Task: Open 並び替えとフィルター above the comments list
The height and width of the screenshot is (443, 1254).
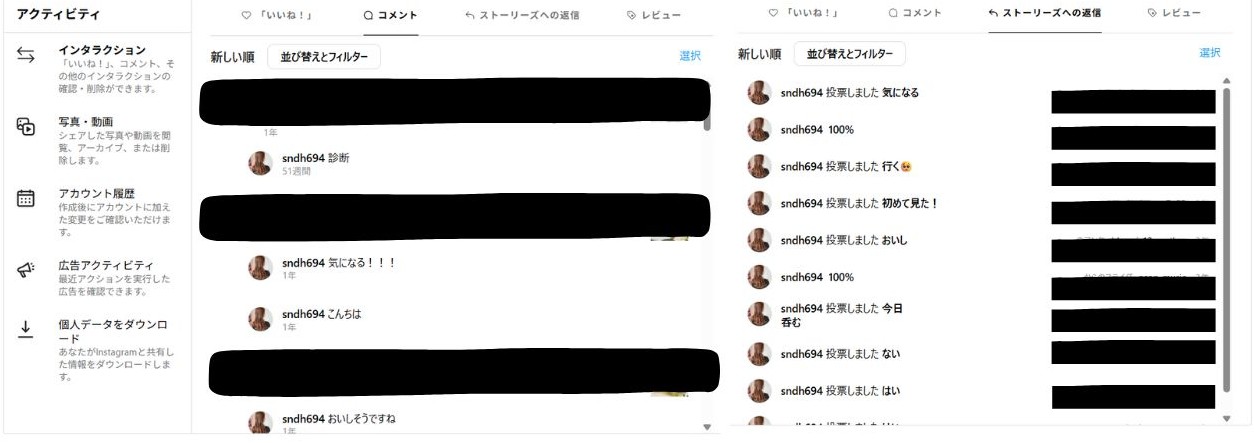Action: (x=324, y=57)
